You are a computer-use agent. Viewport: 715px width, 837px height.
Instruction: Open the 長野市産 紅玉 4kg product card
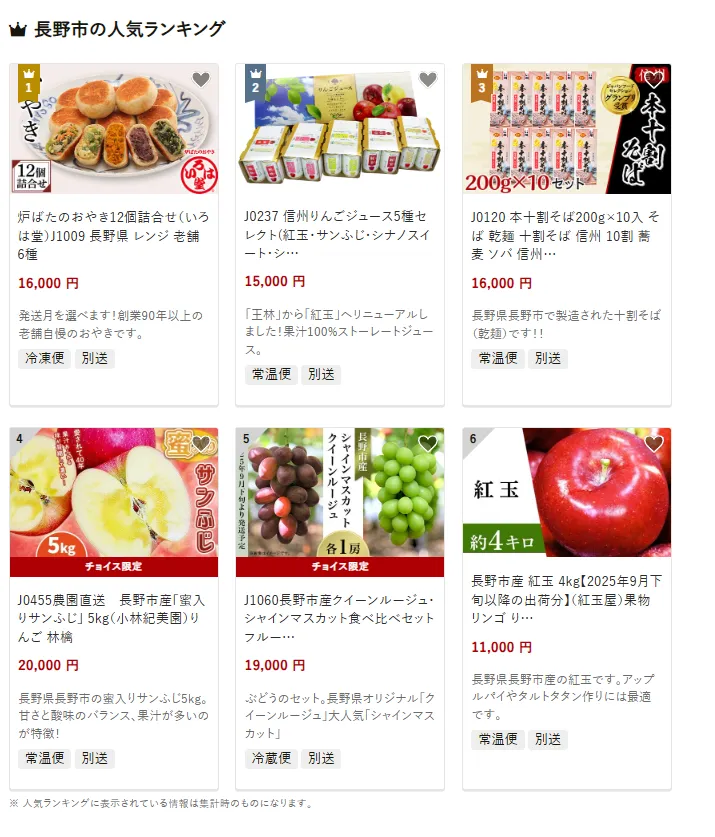click(x=566, y=598)
